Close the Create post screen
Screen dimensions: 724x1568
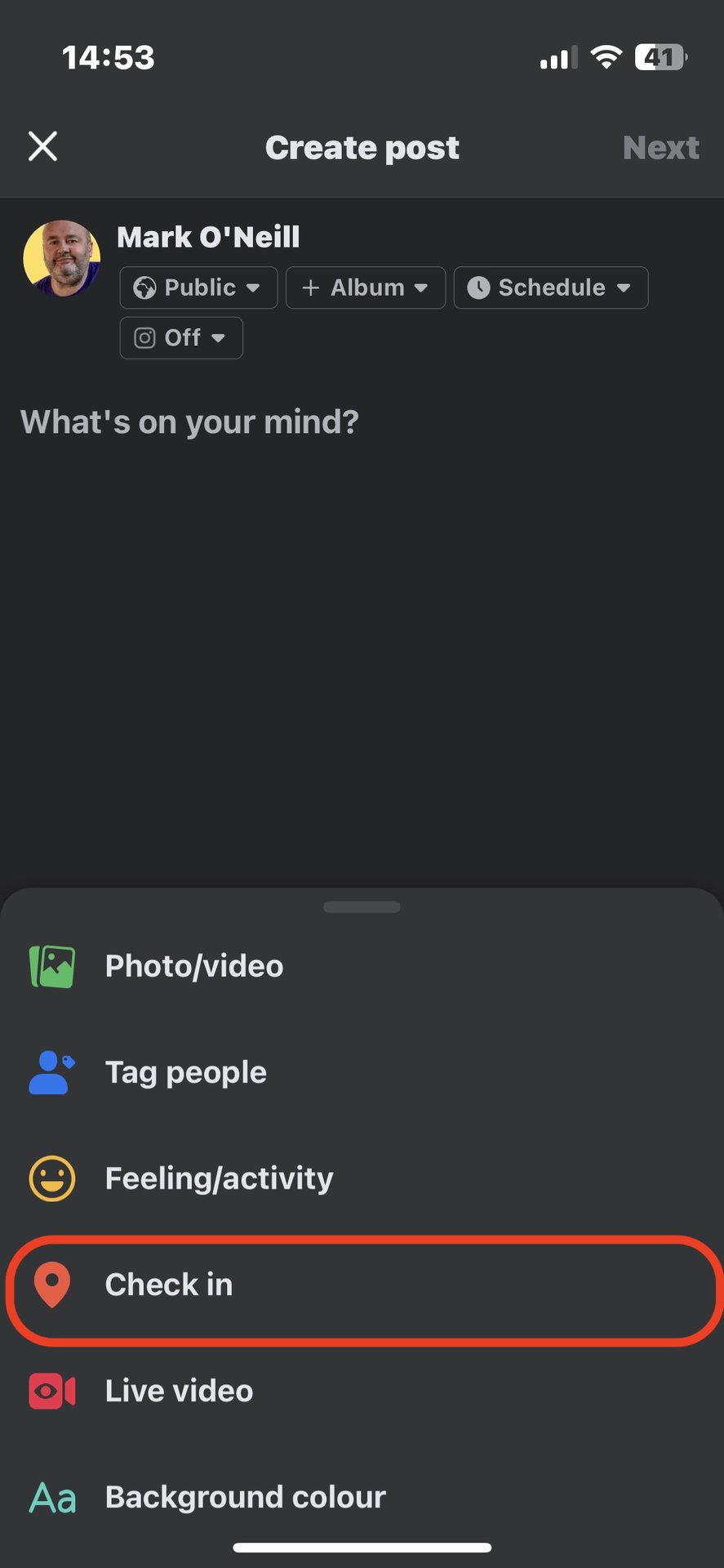[x=42, y=146]
